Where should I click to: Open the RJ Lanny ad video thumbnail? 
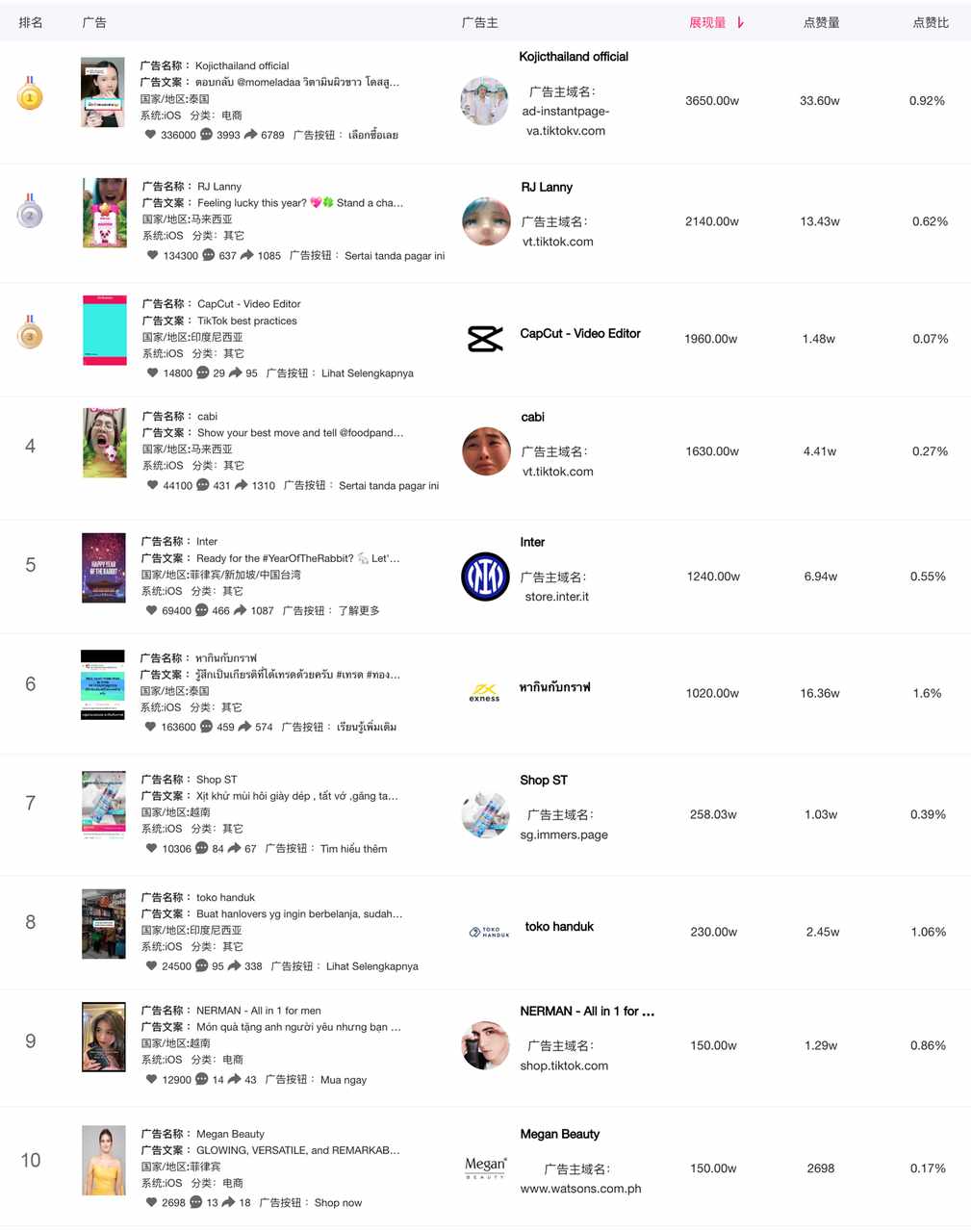(x=105, y=213)
